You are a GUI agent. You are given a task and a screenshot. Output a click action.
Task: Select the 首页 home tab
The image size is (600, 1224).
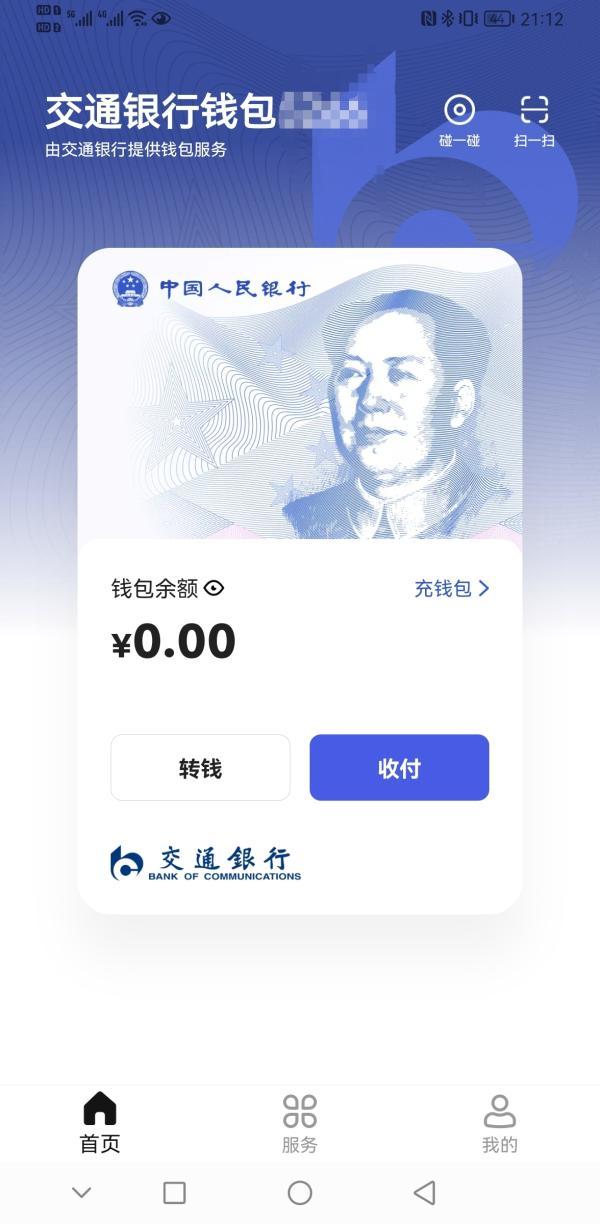100,1124
